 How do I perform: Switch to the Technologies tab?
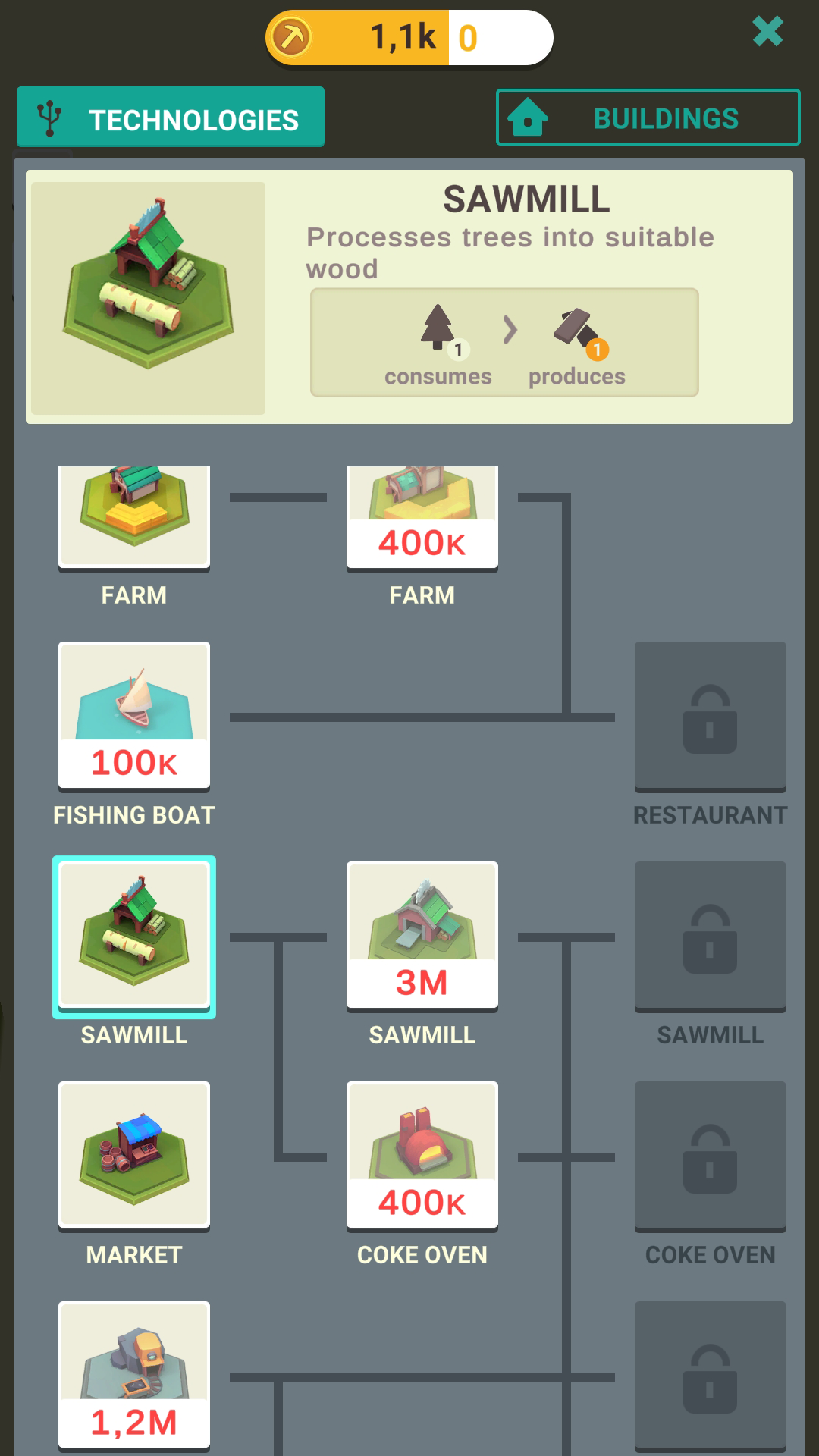(x=171, y=118)
